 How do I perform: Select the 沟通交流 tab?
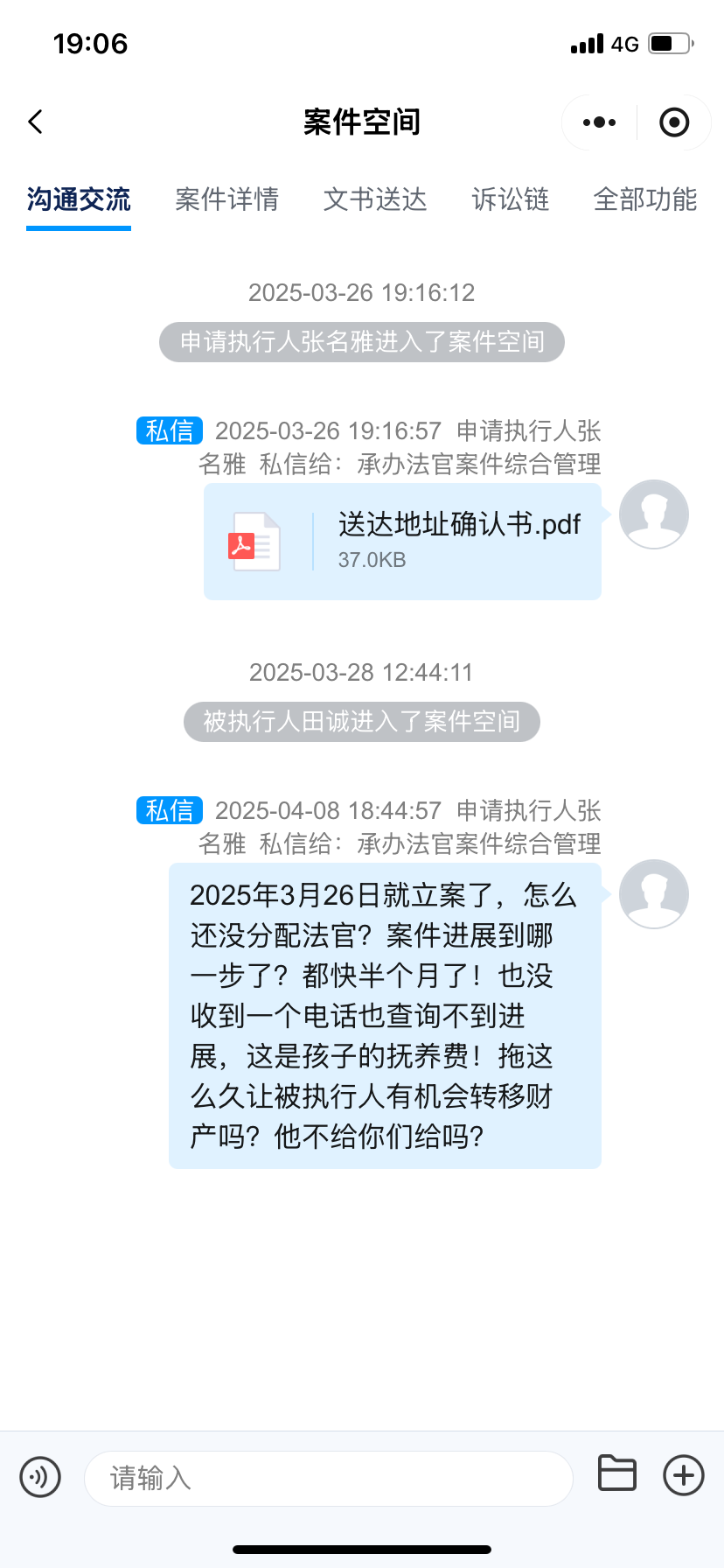pyautogui.click(x=79, y=199)
